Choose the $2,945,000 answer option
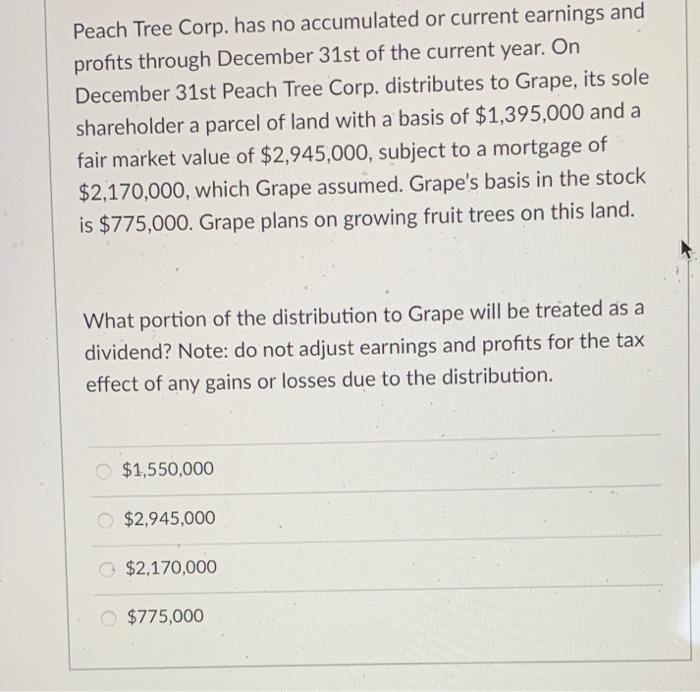The height and width of the screenshot is (692, 700). pyautogui.click(x=107, y=519)
